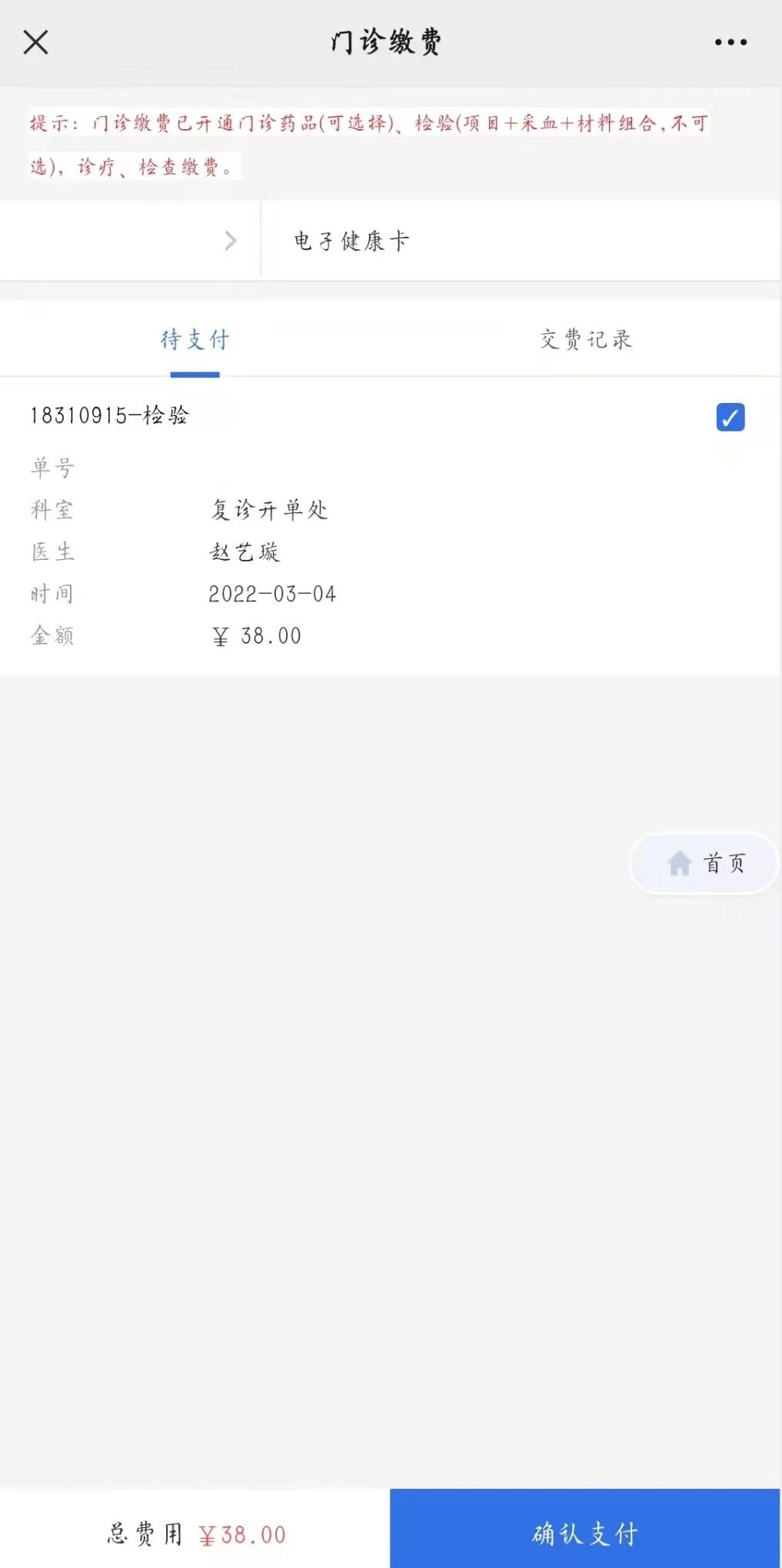Tap the blue underline indicator under 待支付
This screenshot has height=1568, width=782.
[195, 374]
